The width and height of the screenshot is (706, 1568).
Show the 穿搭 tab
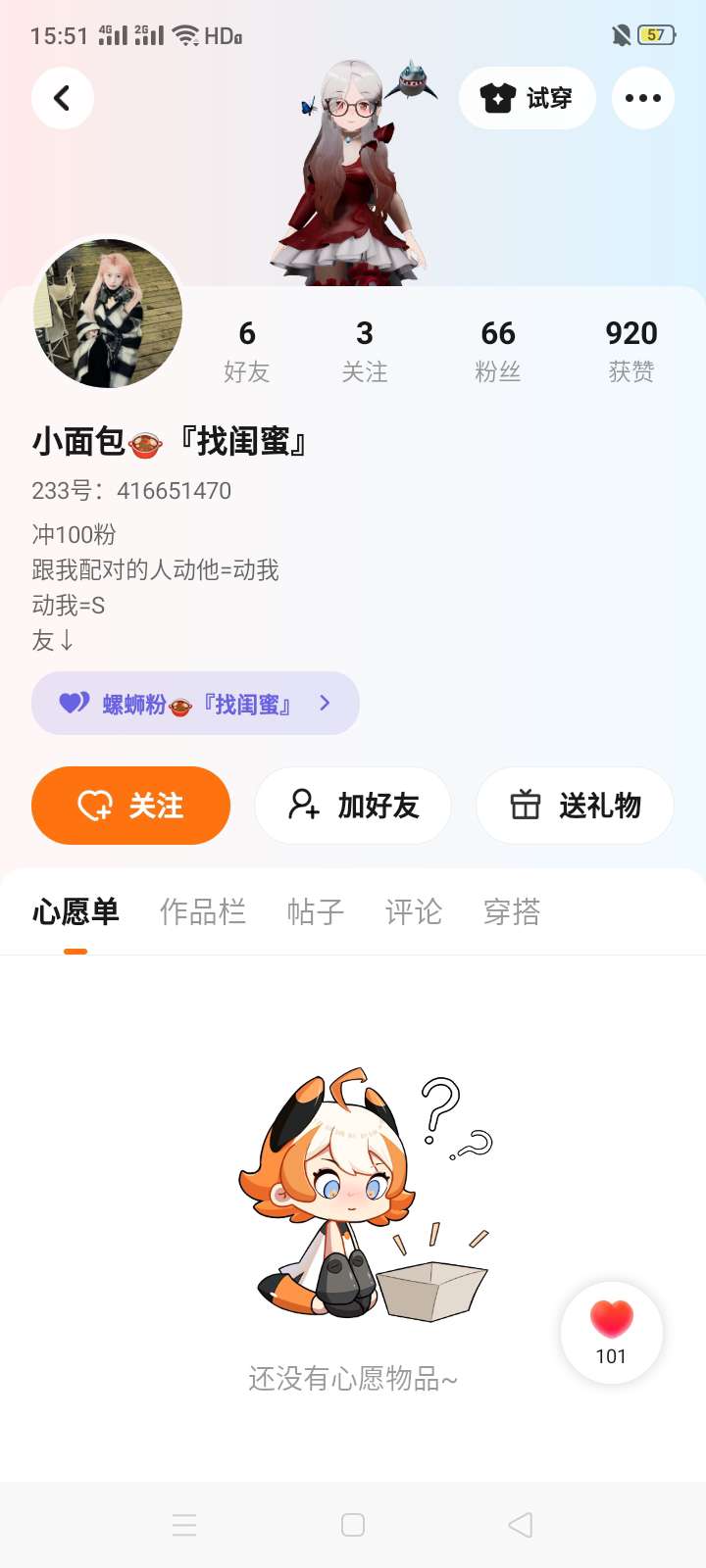click(511, 912)
